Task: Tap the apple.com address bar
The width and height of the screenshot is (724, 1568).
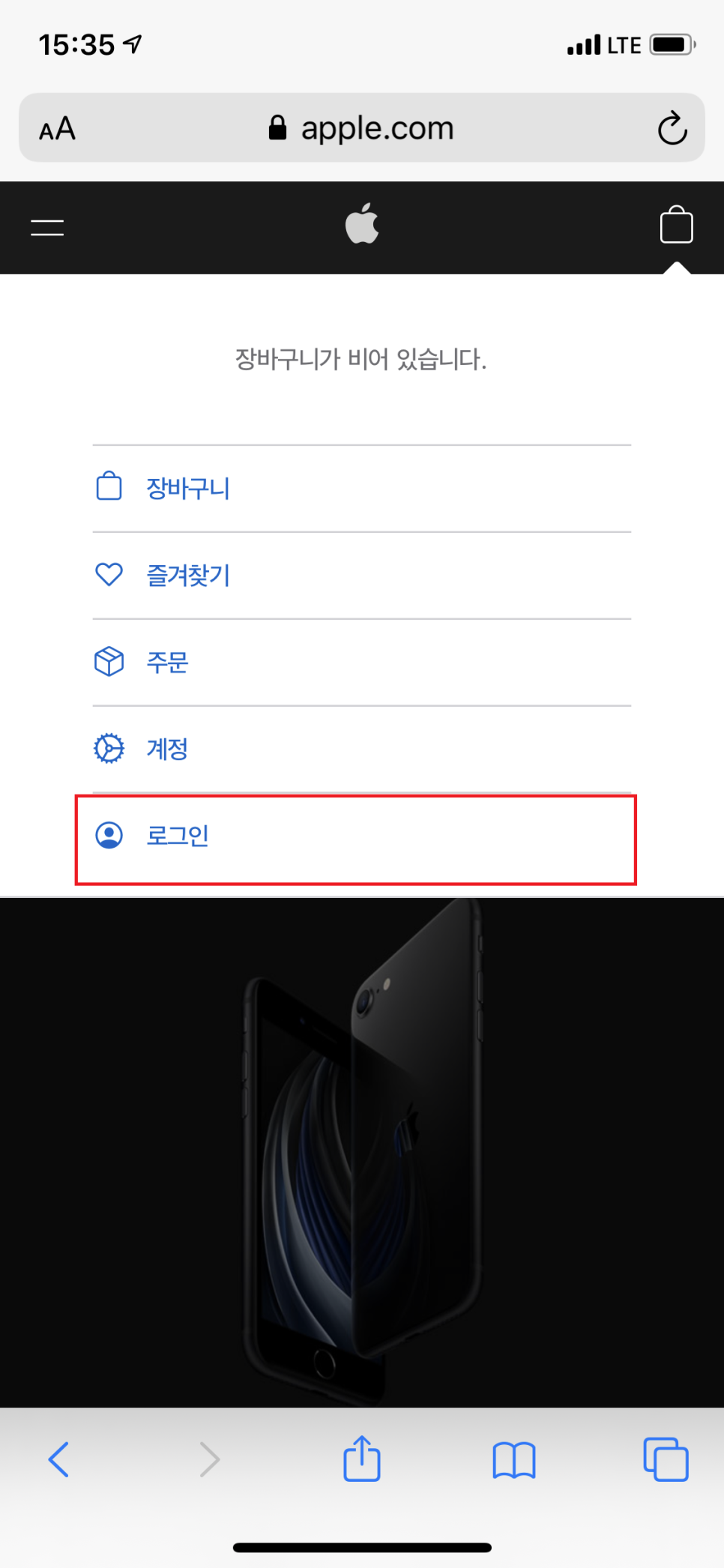Action: tap(362, 127)
